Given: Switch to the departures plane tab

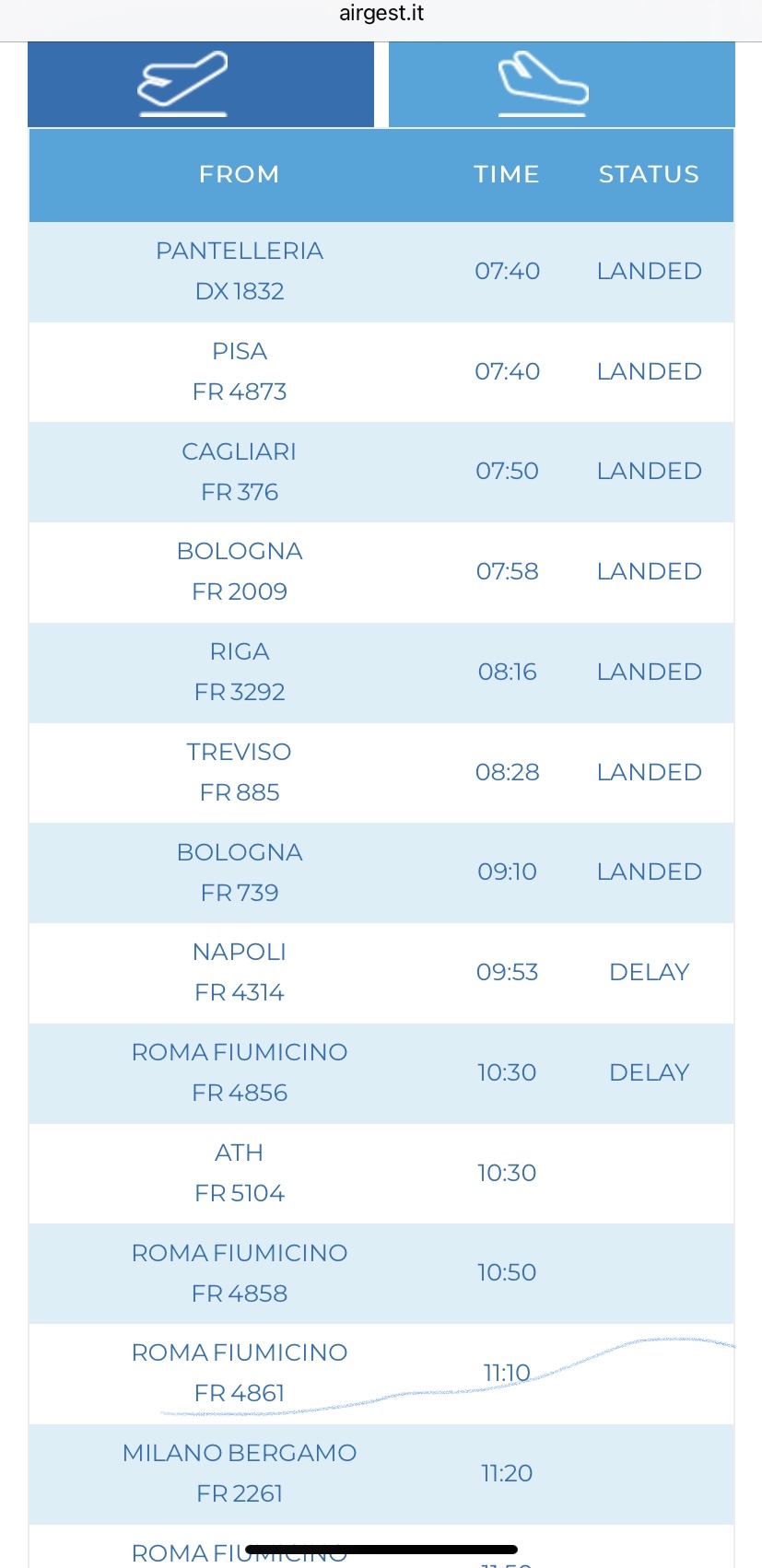Looking at the screenshot, I should tap(200, 84).
